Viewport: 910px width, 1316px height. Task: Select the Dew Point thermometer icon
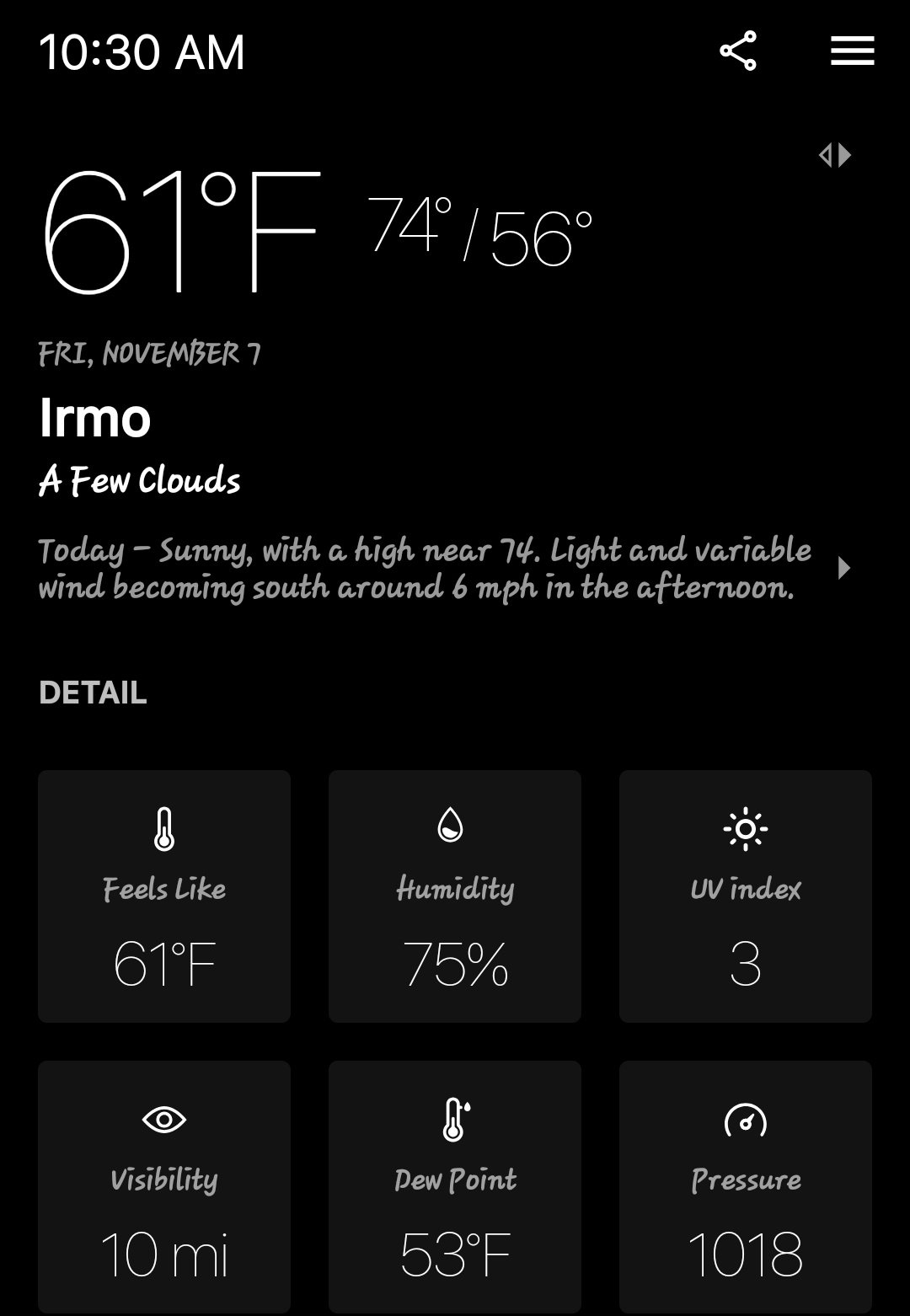click(x=455, y=1119)
